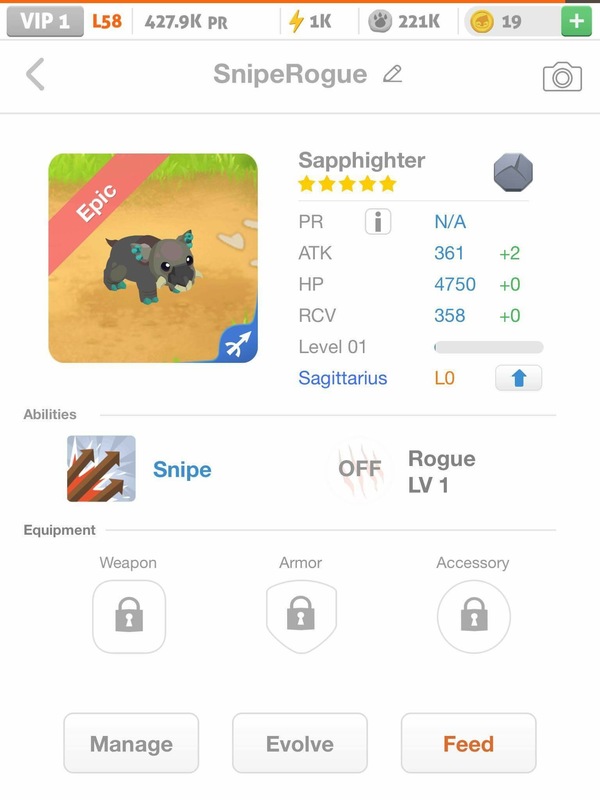The height and width of the screenshot is (800, 600).
Task: Tap the stone element icon
Action: (513, 173)
